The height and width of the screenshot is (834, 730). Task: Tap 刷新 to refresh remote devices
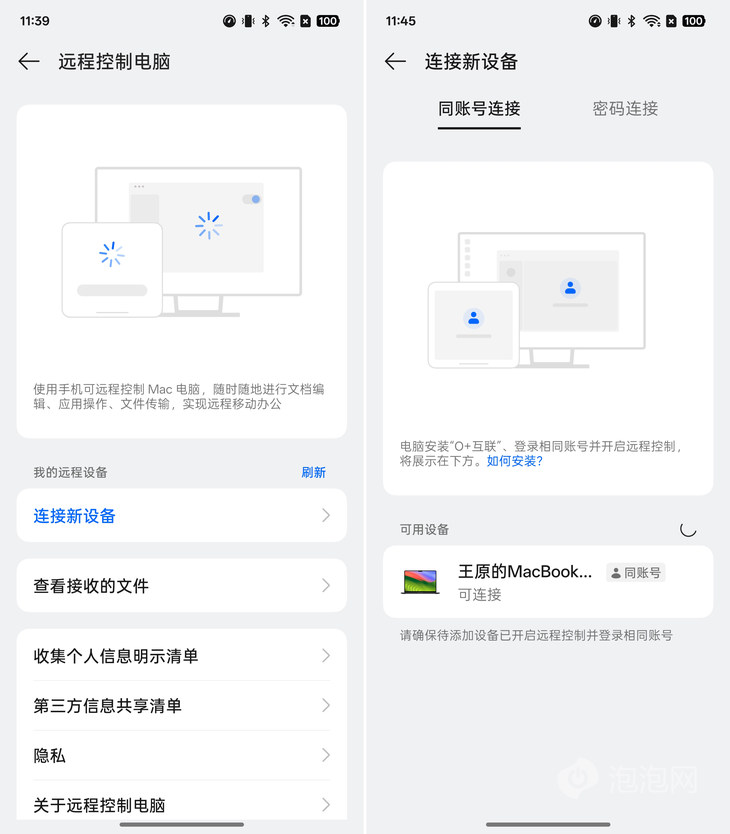(313, 472)
